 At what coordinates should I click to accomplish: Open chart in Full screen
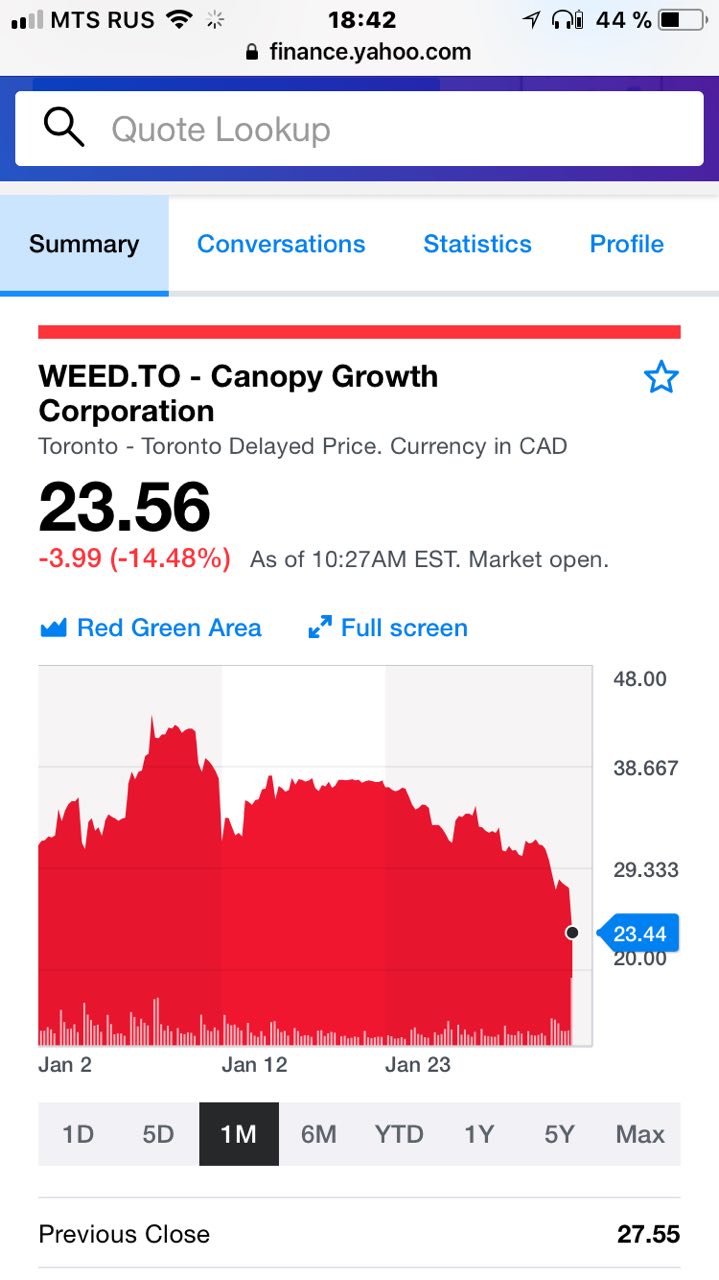click(388, 628)
